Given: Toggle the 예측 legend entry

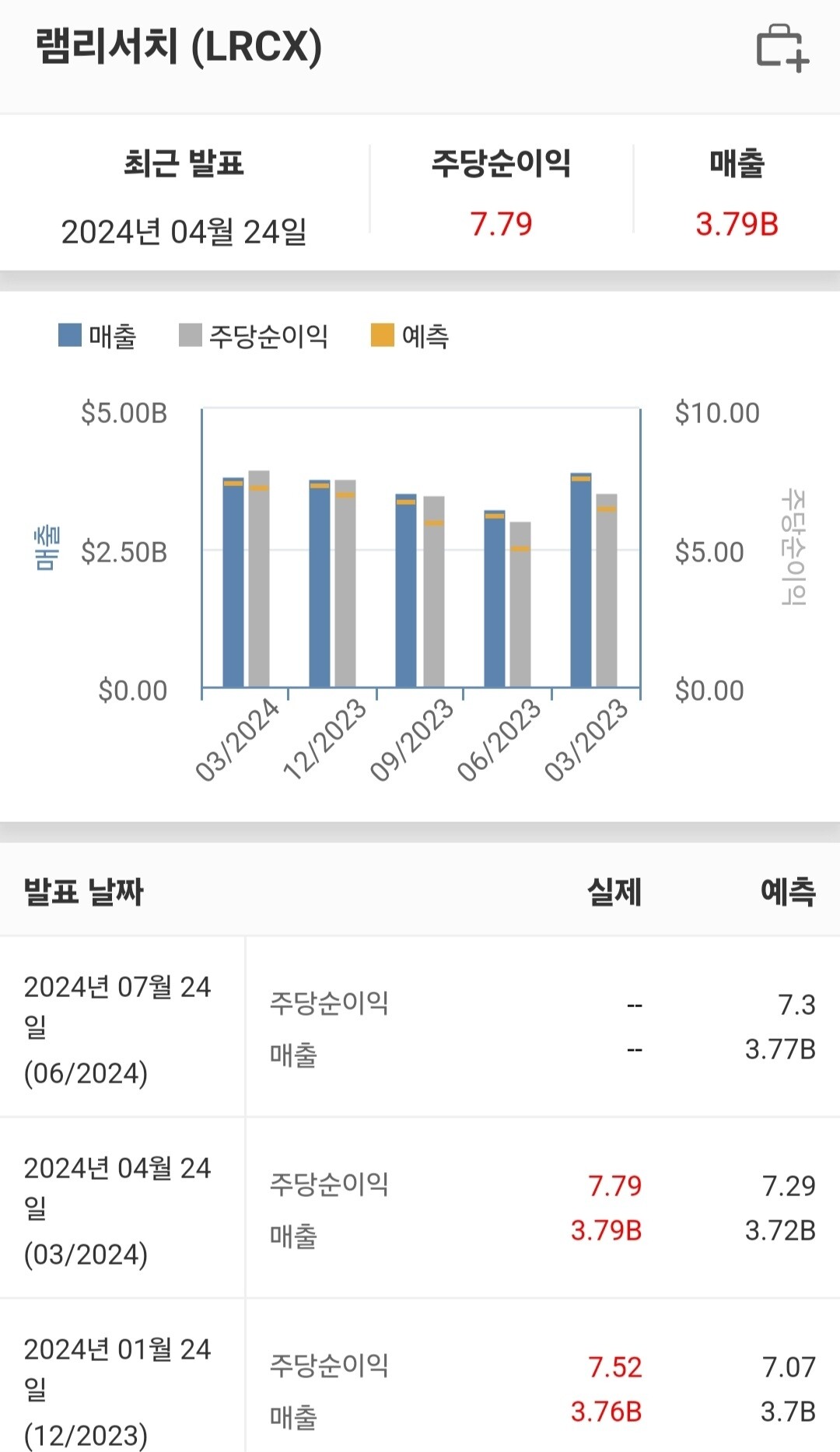Looking at the screenshot, I should [426, 335].
